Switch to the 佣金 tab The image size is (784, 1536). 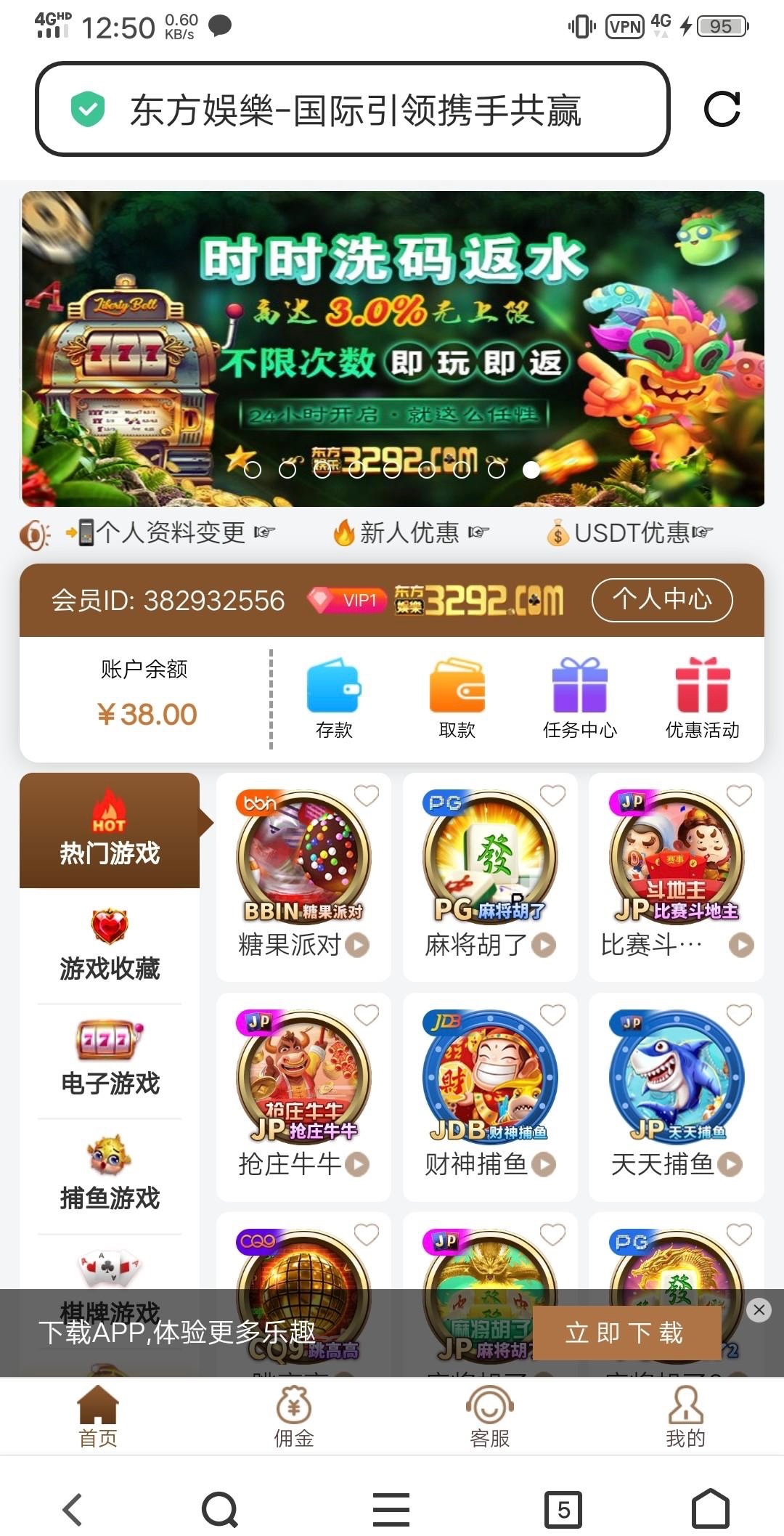pyautogui.click(x=294, y=1416)
